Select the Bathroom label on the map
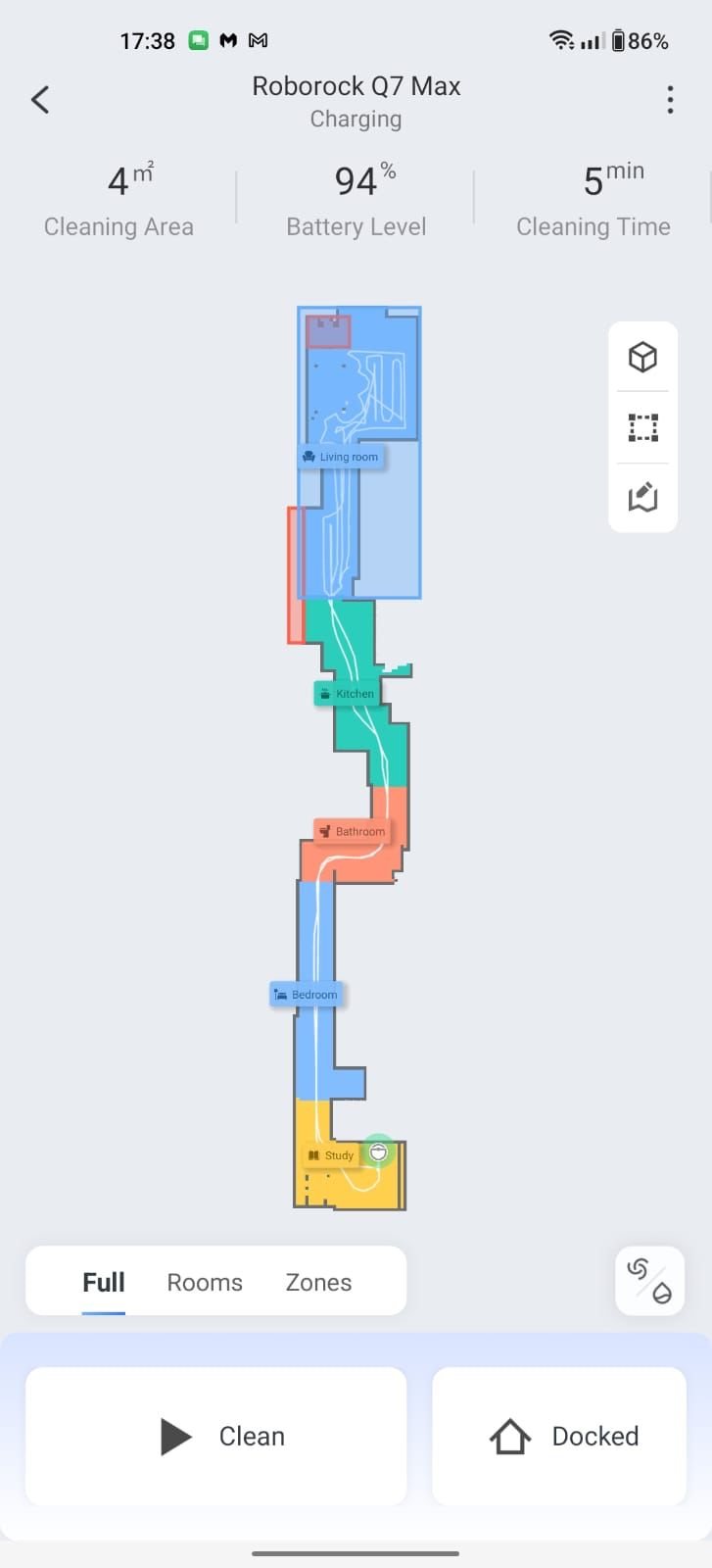 pos(353,831)
